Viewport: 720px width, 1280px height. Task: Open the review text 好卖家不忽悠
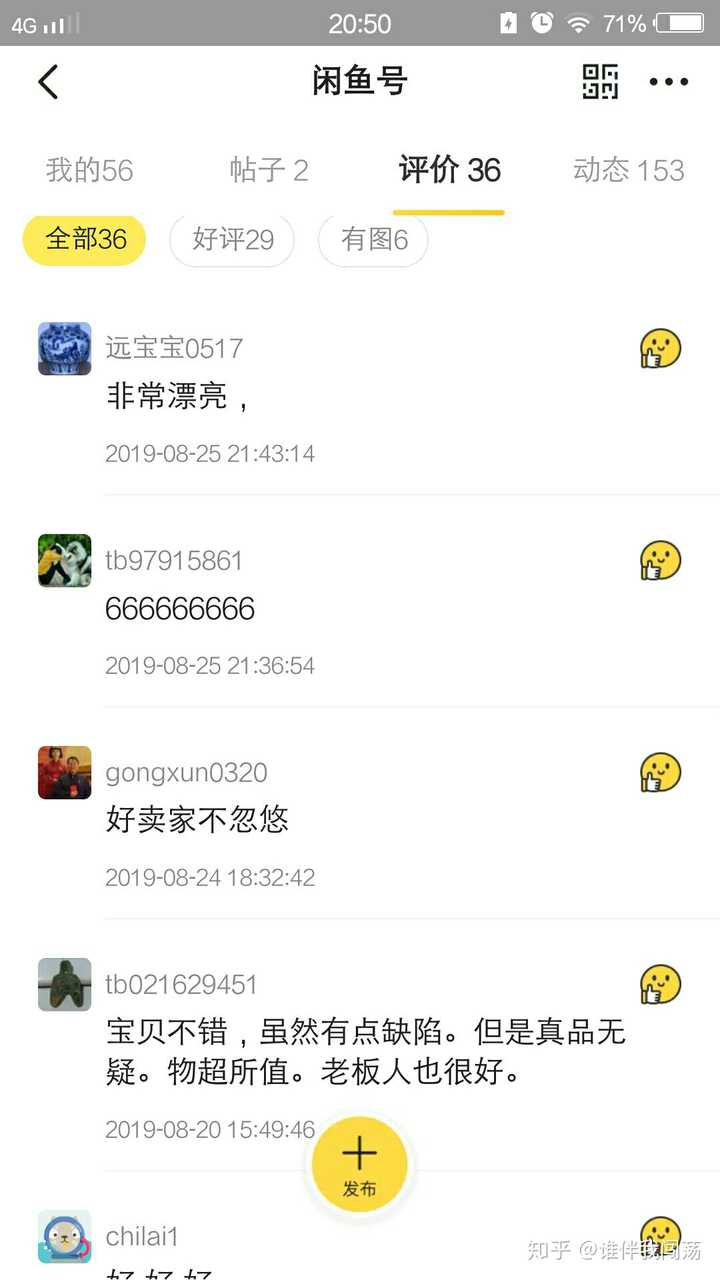197,820
